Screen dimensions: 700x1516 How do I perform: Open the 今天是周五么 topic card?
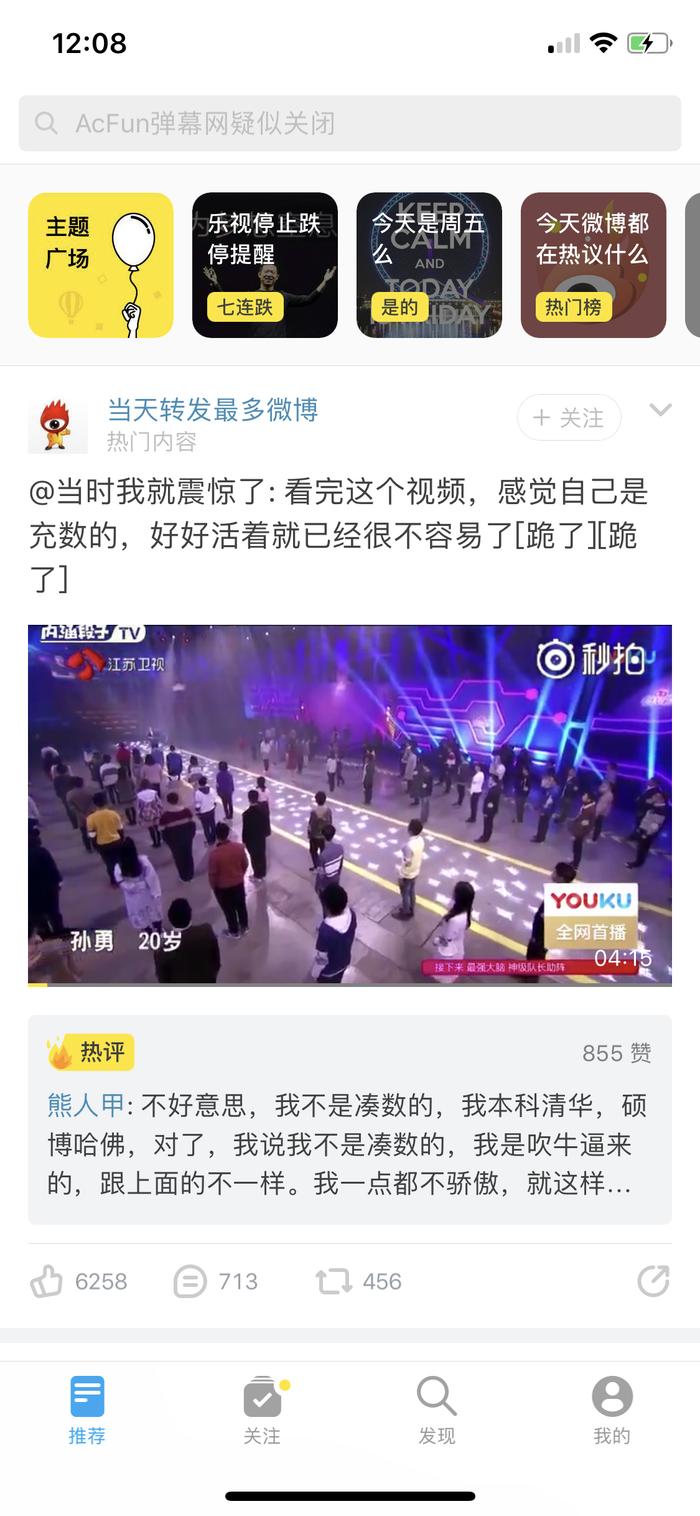[x=429, y=265]
